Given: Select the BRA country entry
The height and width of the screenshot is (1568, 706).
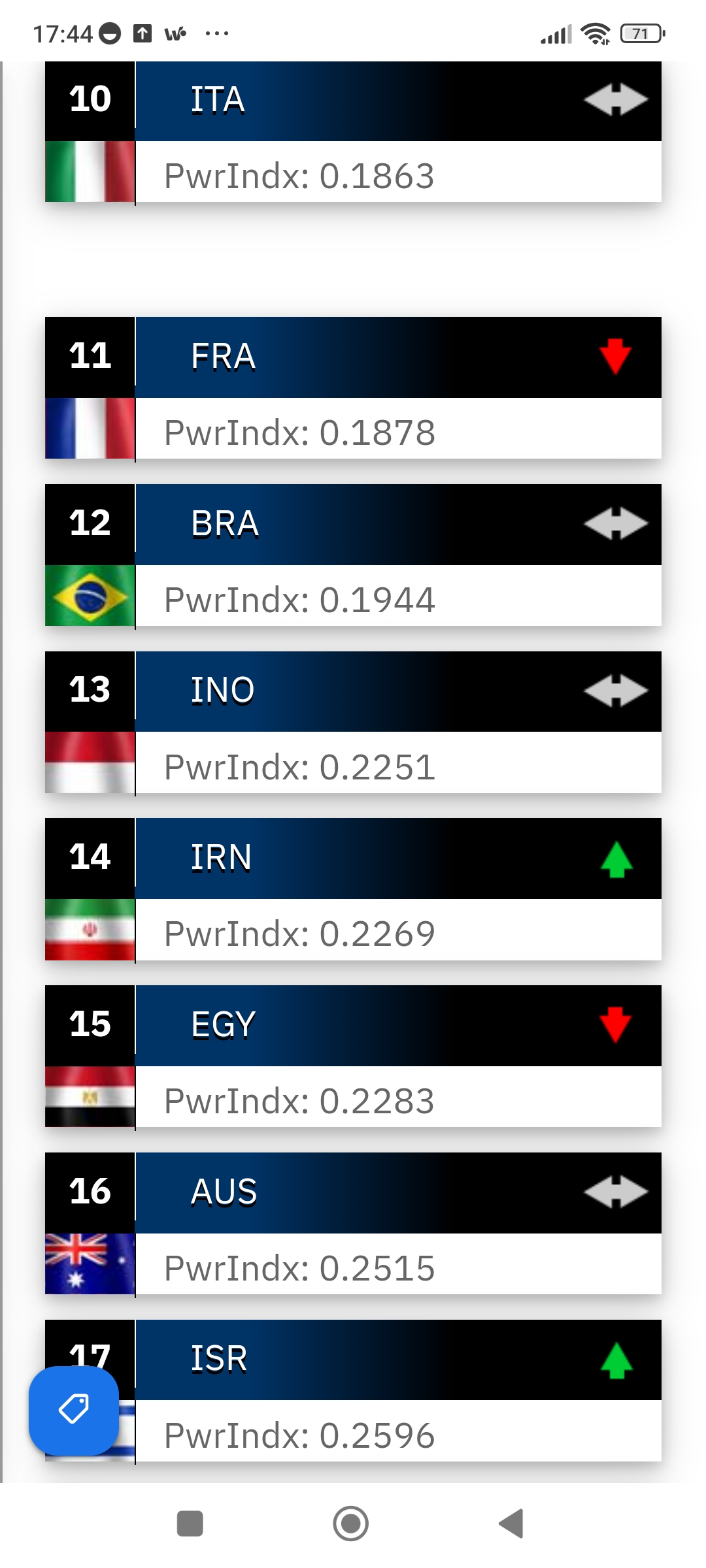Looking at the screenshot, I should point(353,556).
